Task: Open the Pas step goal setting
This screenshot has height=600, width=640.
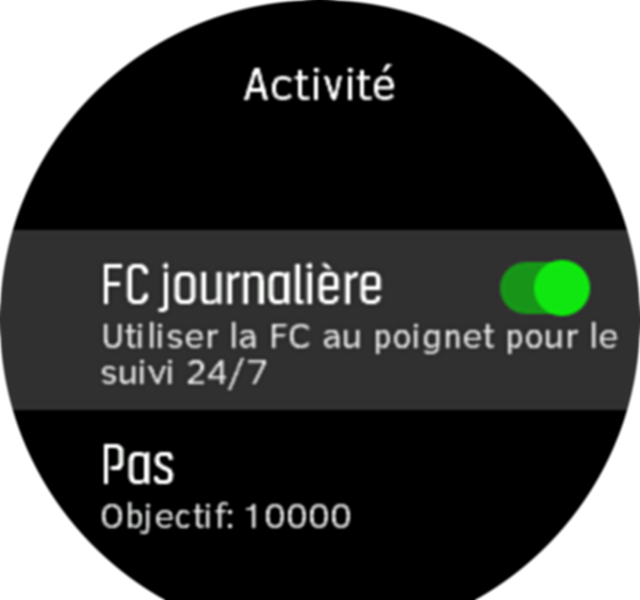Action: tap(226, 490)
